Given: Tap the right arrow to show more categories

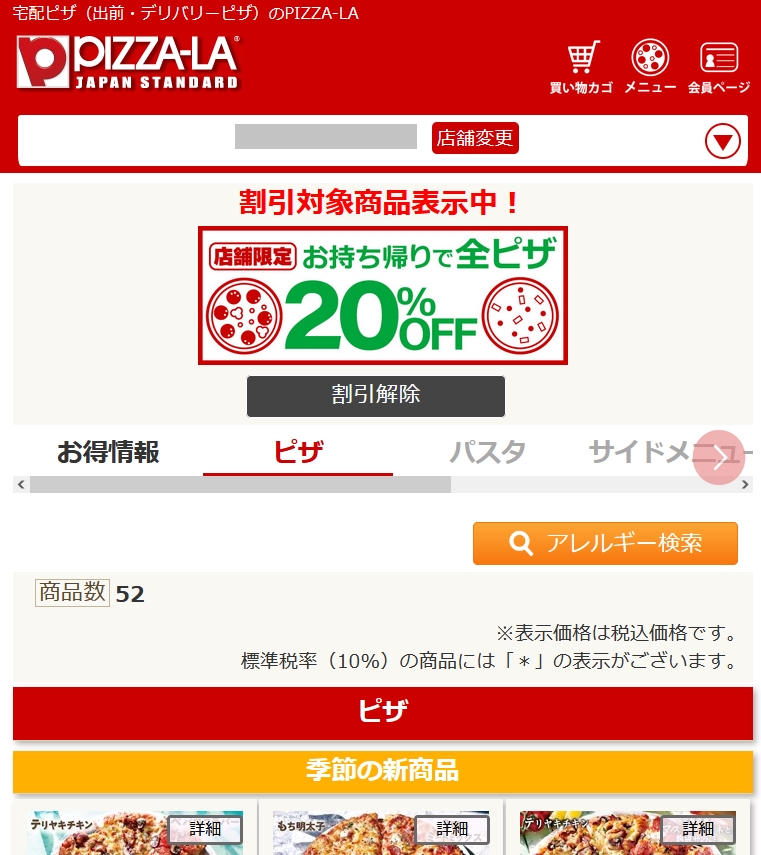Looking at the screenshot, I should [x=719, y=457].
